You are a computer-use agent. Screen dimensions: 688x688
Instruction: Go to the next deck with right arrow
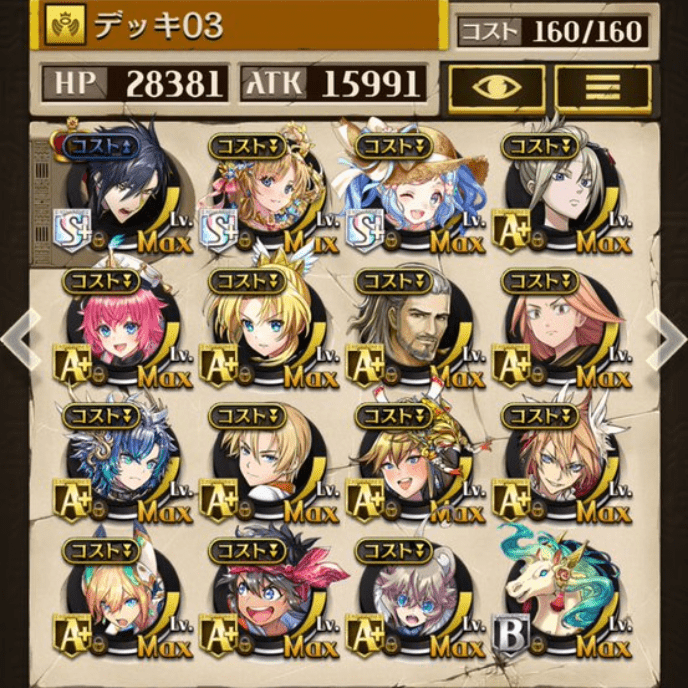tap(667, 338)
